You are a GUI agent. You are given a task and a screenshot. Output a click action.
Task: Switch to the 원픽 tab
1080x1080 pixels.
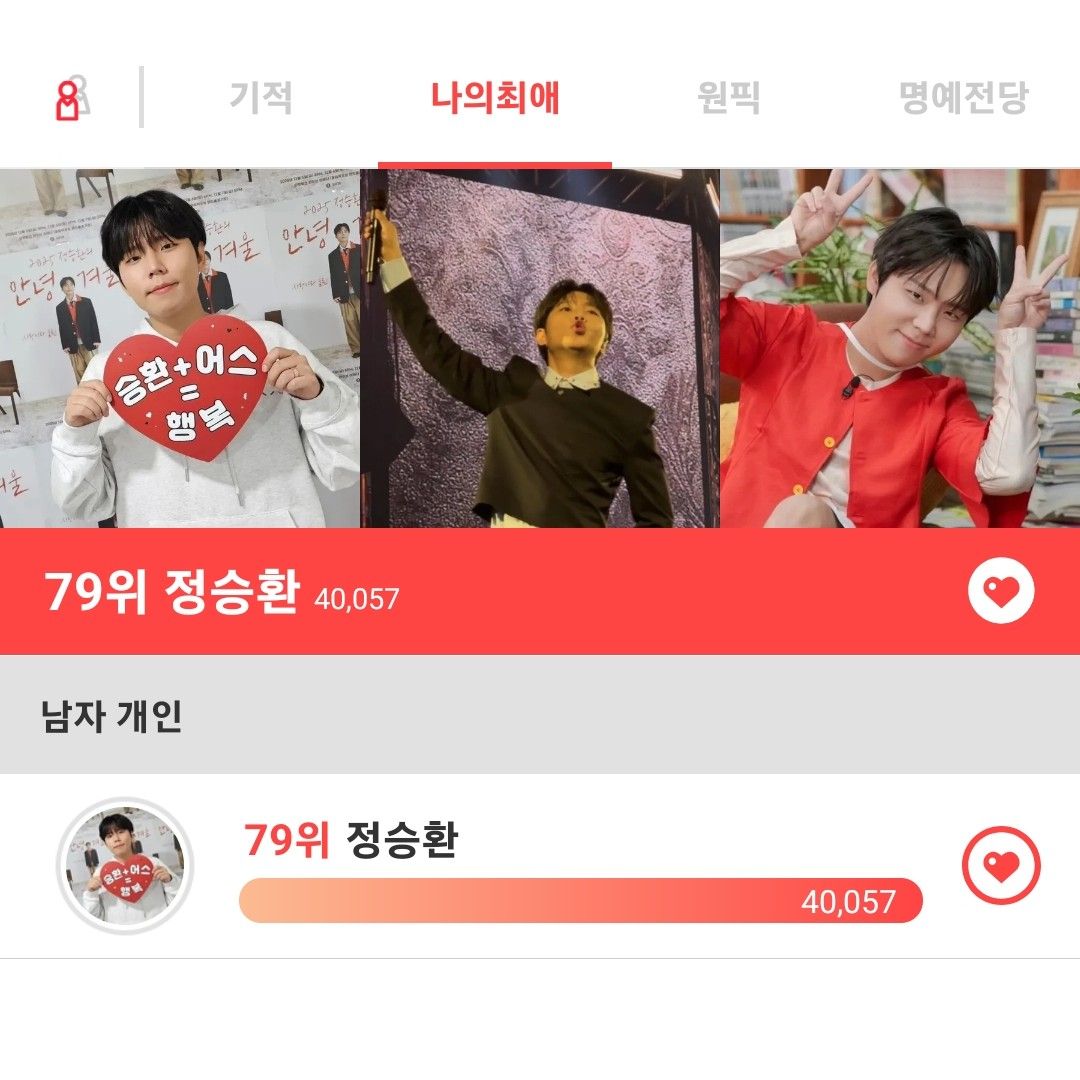click(728, 98)
